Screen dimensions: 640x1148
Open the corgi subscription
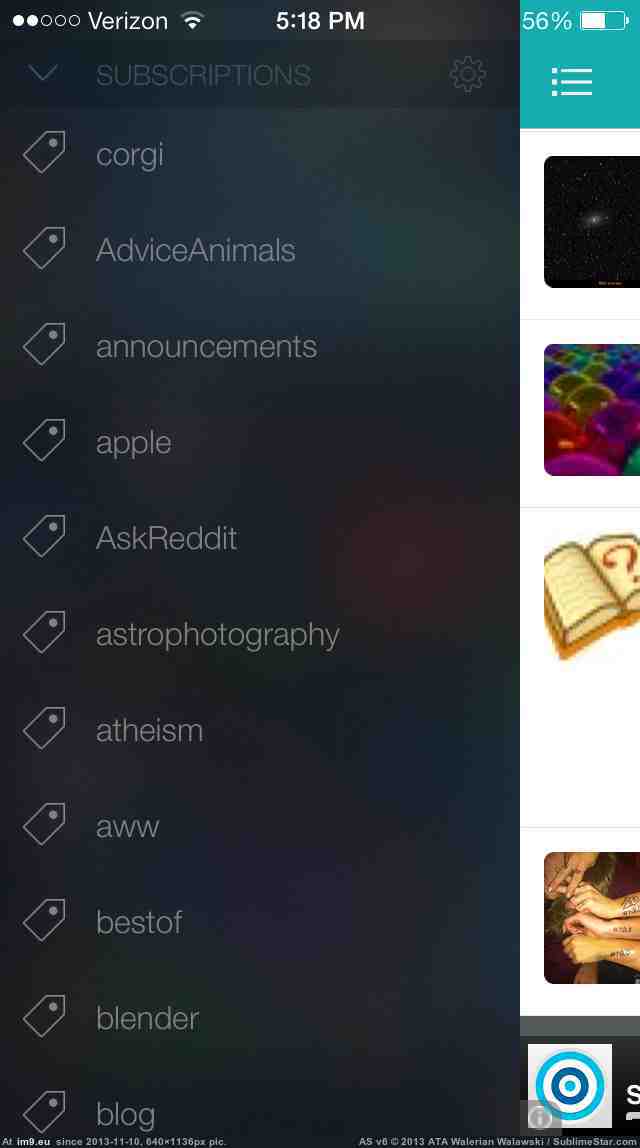[x=260, y=154]
